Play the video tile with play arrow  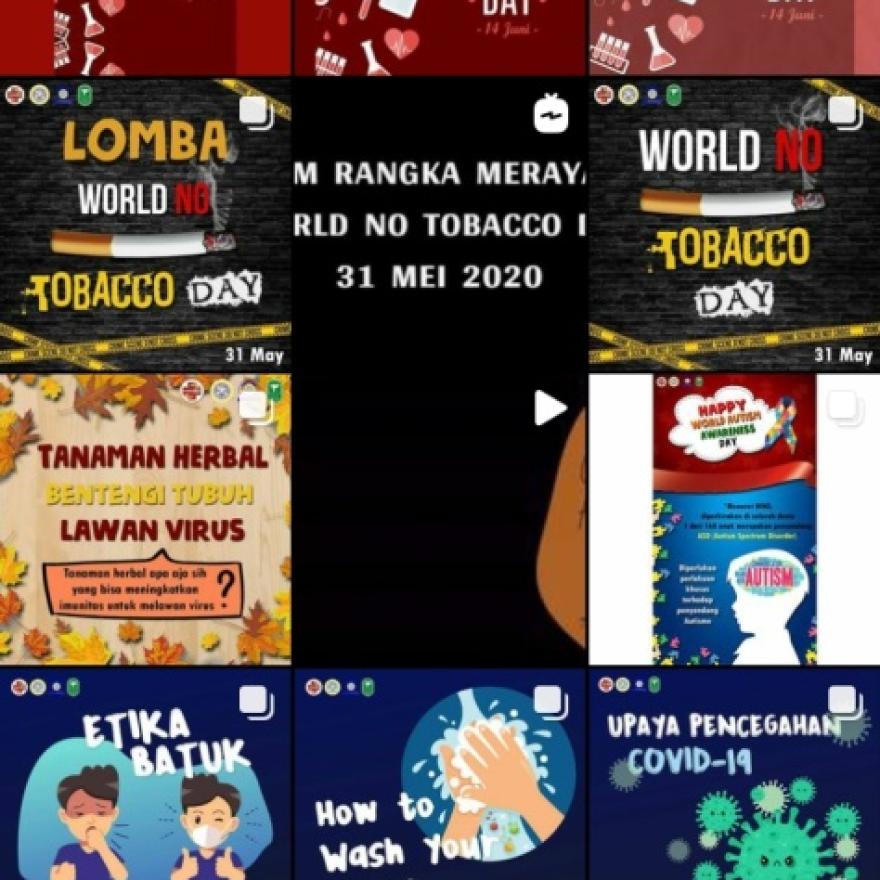pos(440,520)
